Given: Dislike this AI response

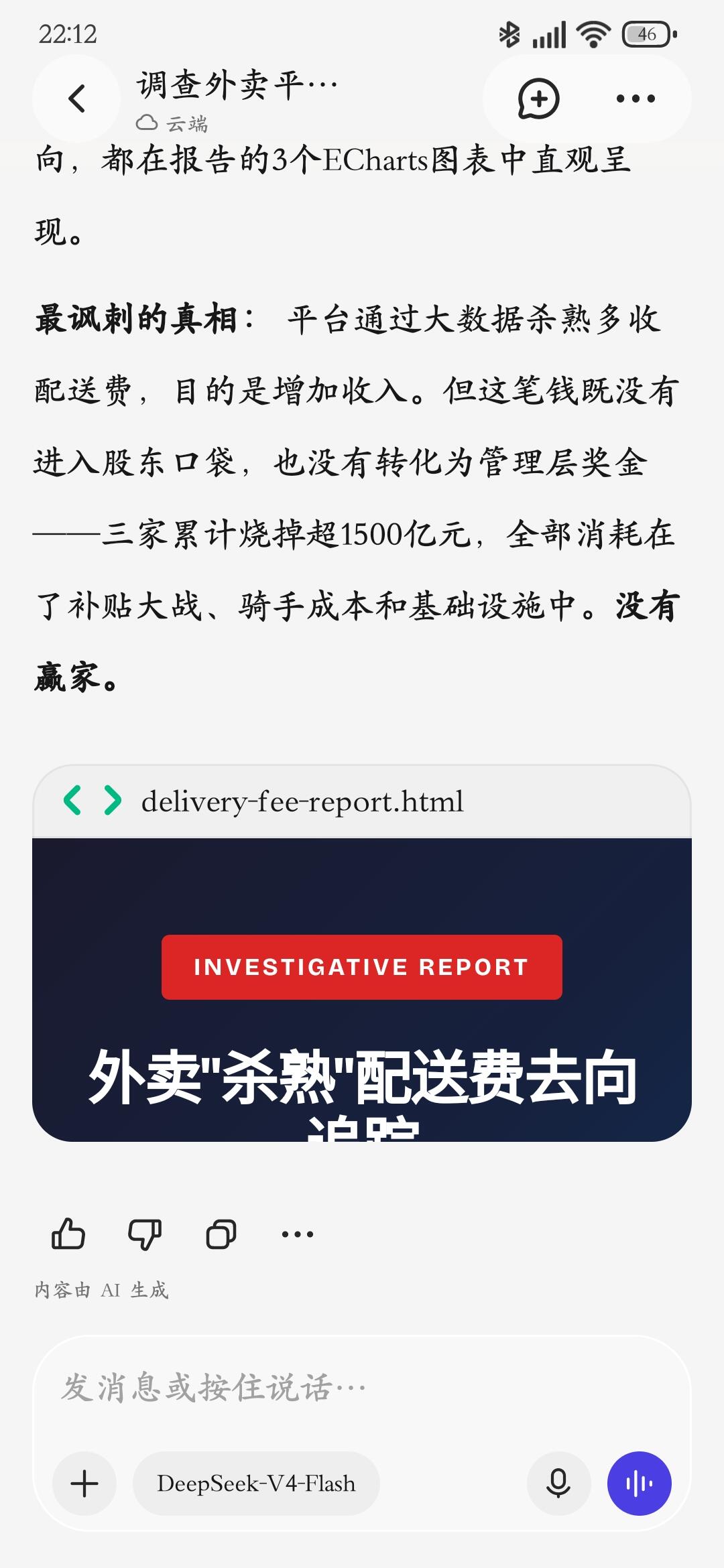Looking at the screenshot, I should (145, 1234).
